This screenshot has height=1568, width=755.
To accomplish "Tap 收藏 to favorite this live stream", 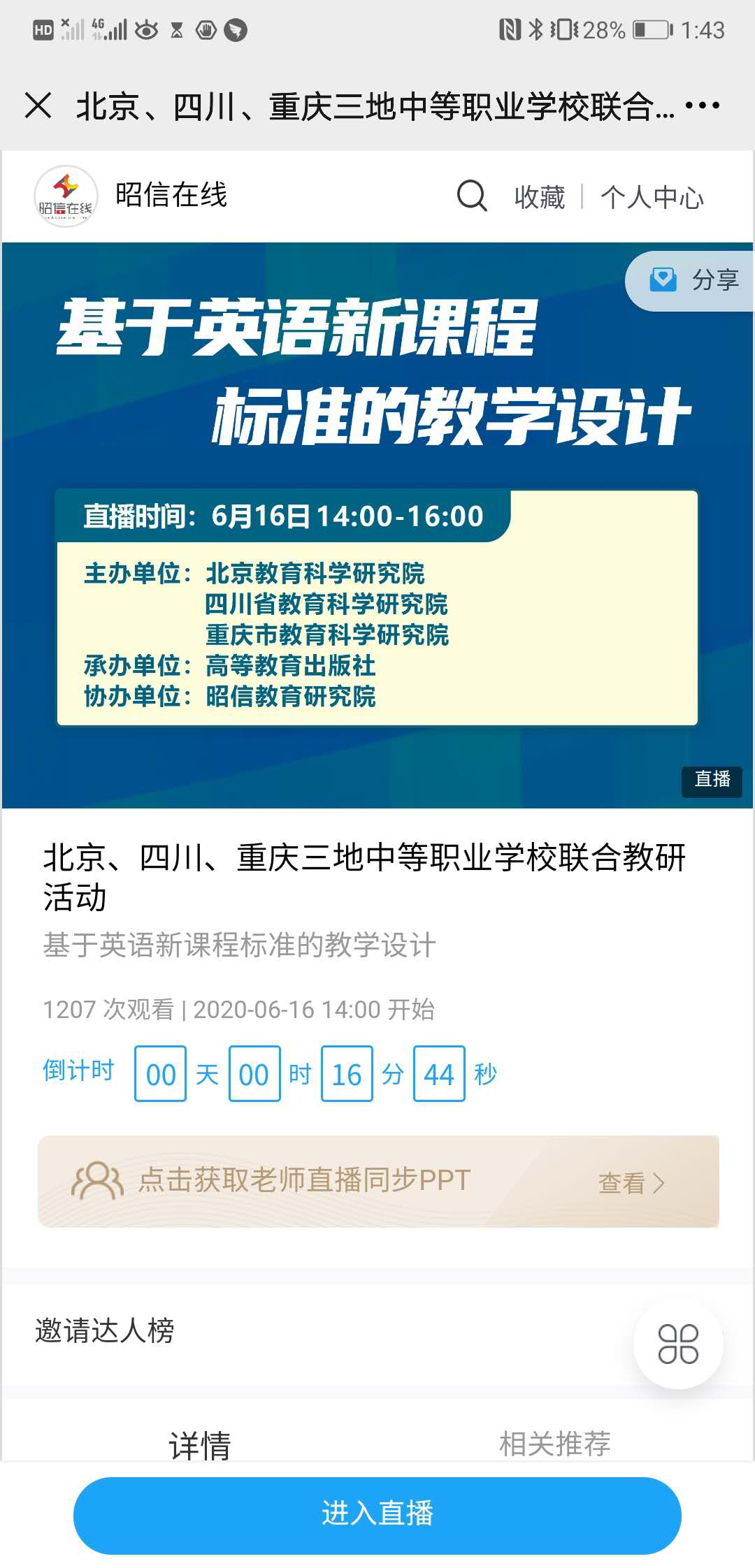I will point(539,197).
